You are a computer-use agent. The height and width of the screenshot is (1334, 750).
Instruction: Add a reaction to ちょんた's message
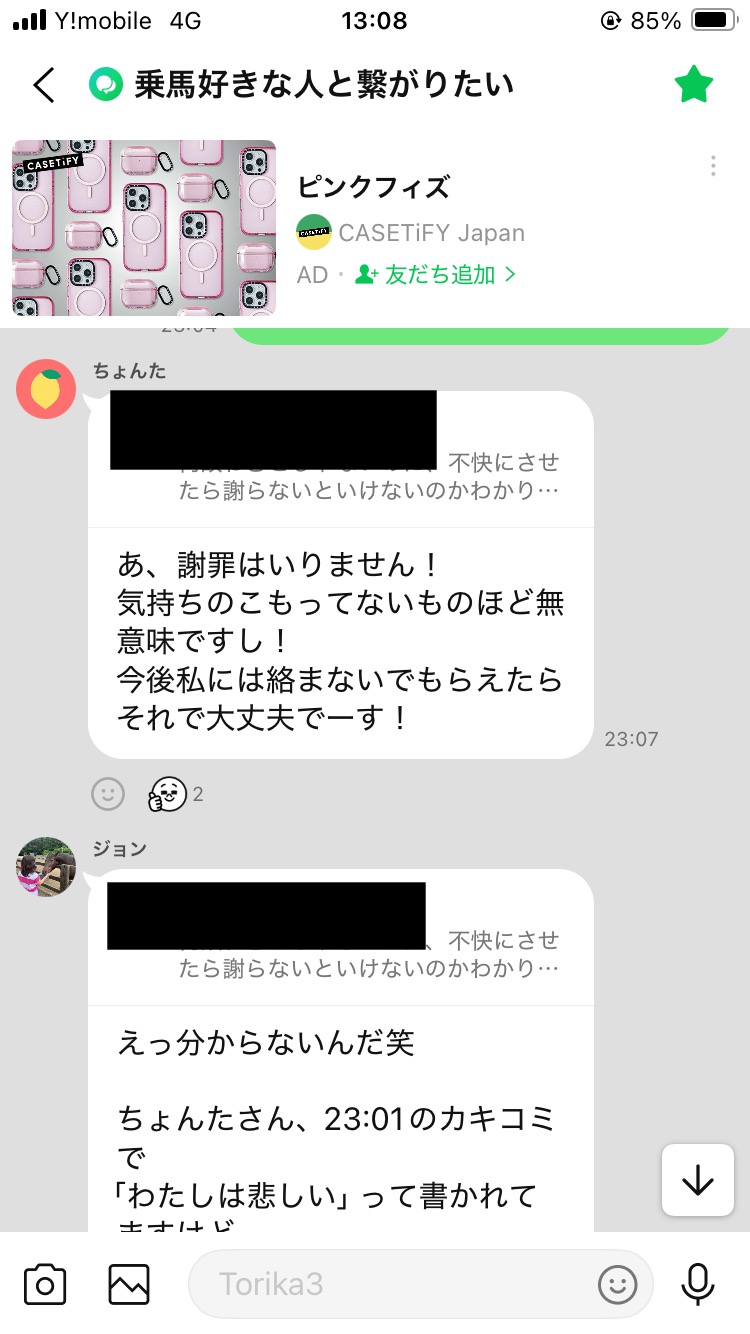pos(108,794)
